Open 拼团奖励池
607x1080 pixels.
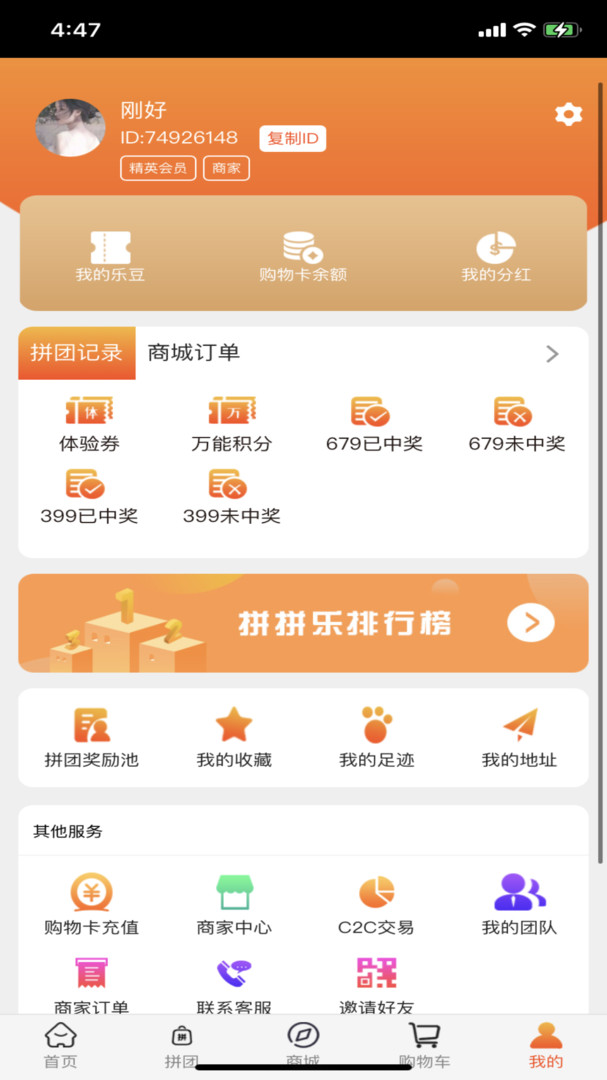[x=92, y=738]
